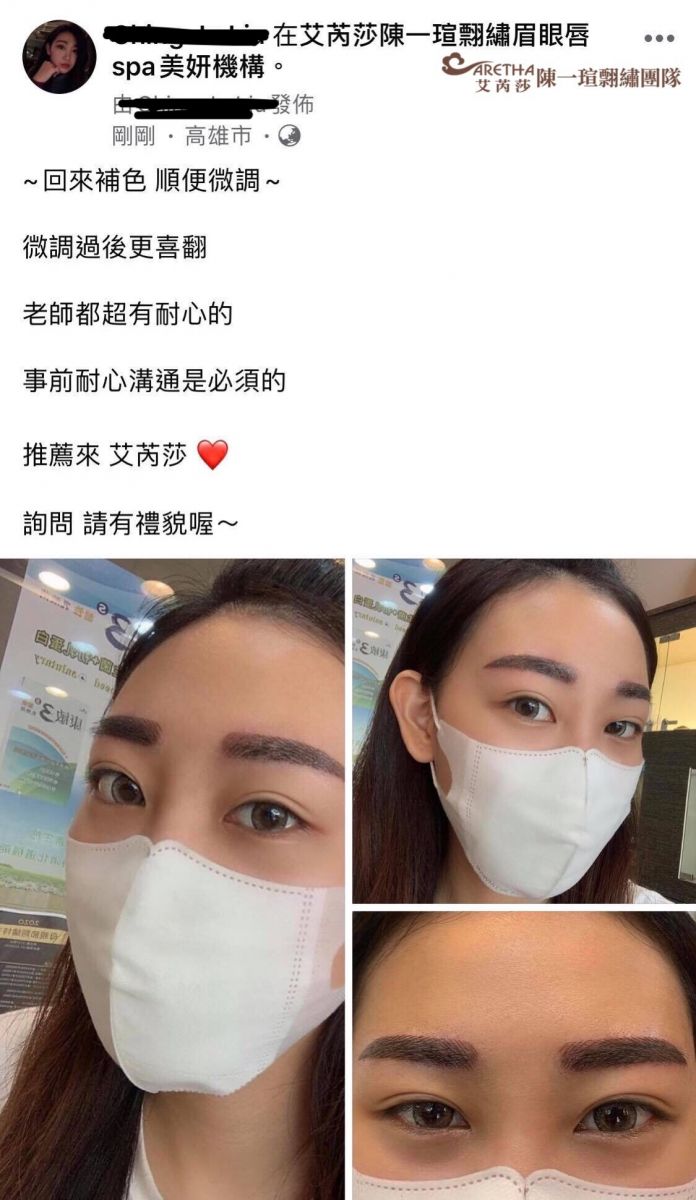The image size is (696, 1200).
Task: View the bottom-right eyebrow close-up photo
Action: click(524, 1055)
